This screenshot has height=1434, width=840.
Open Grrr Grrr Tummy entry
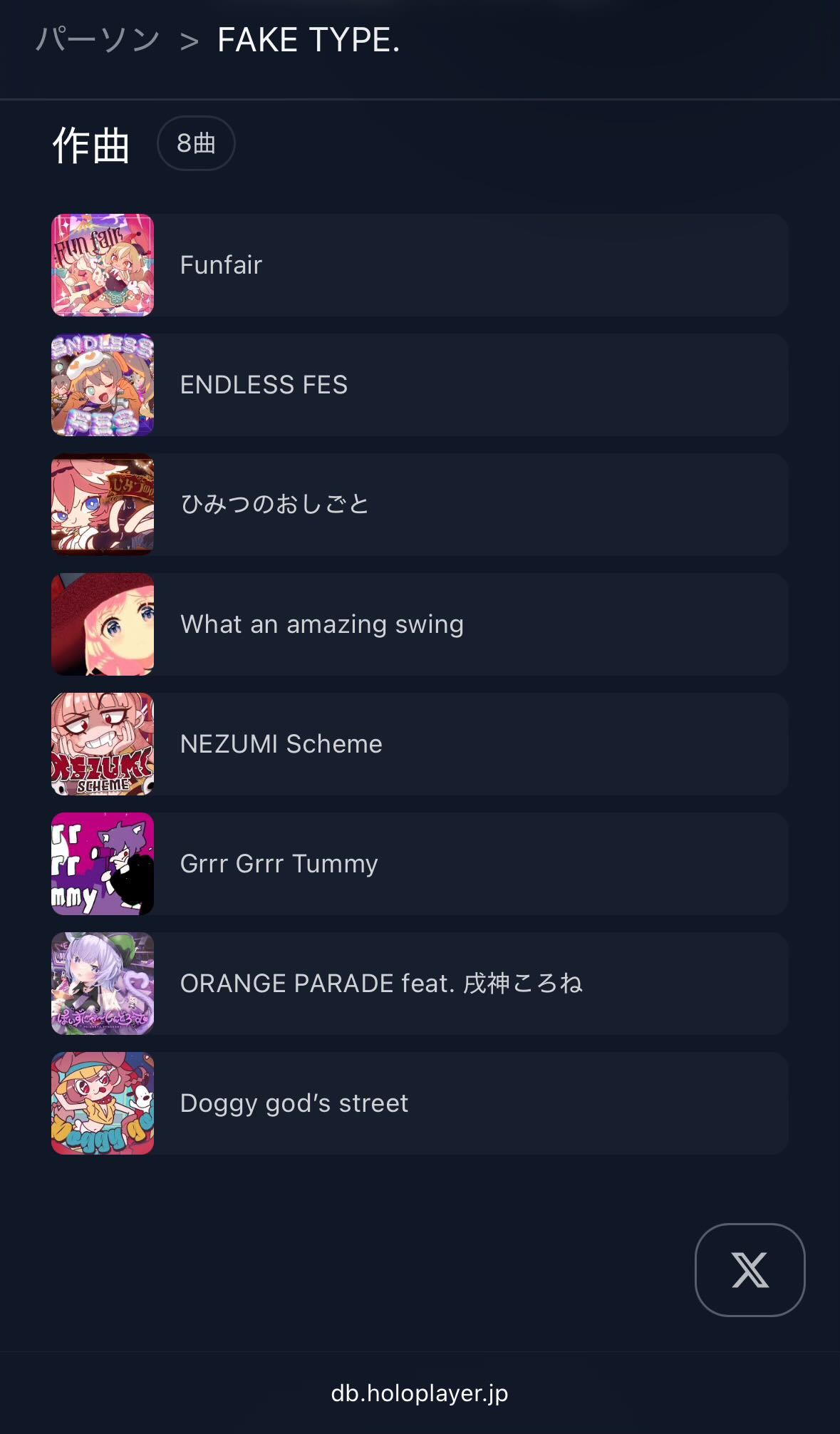pos(419,864)
